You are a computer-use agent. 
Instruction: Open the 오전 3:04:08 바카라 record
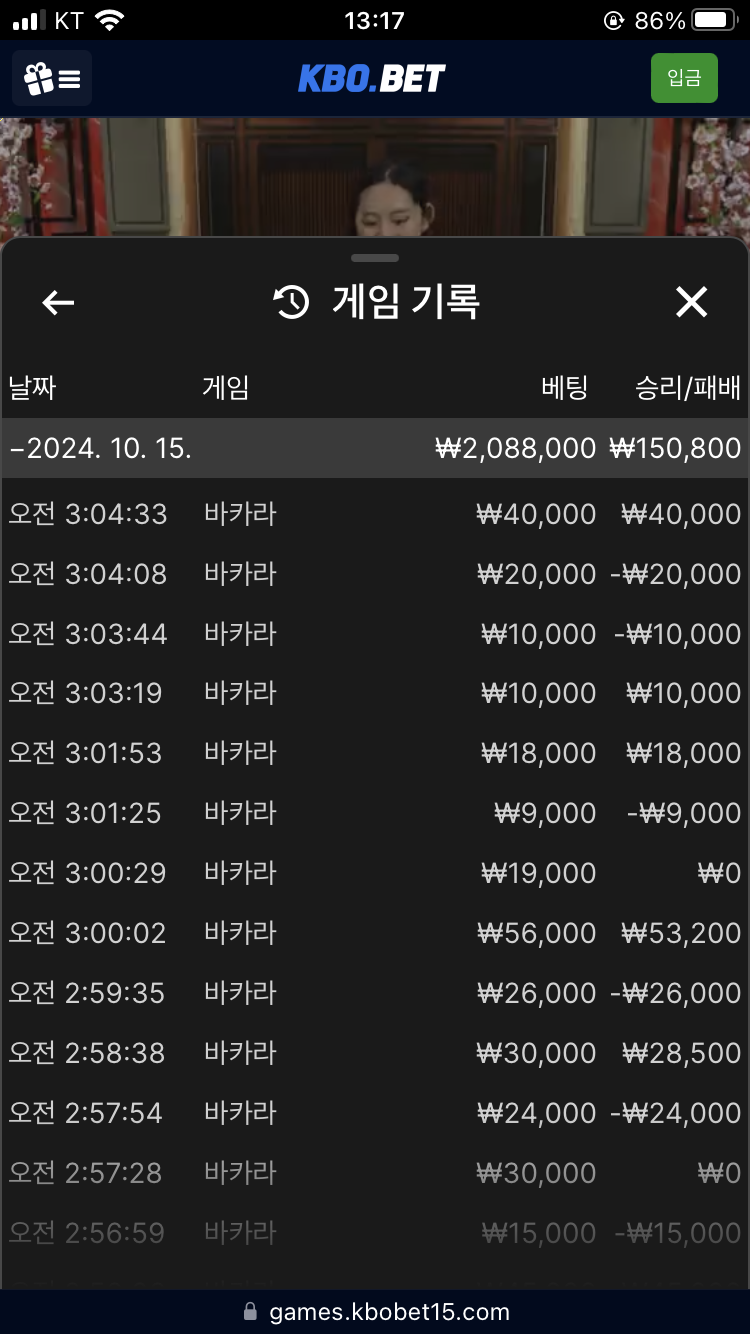pyautogui.click(x=375, y=574)
